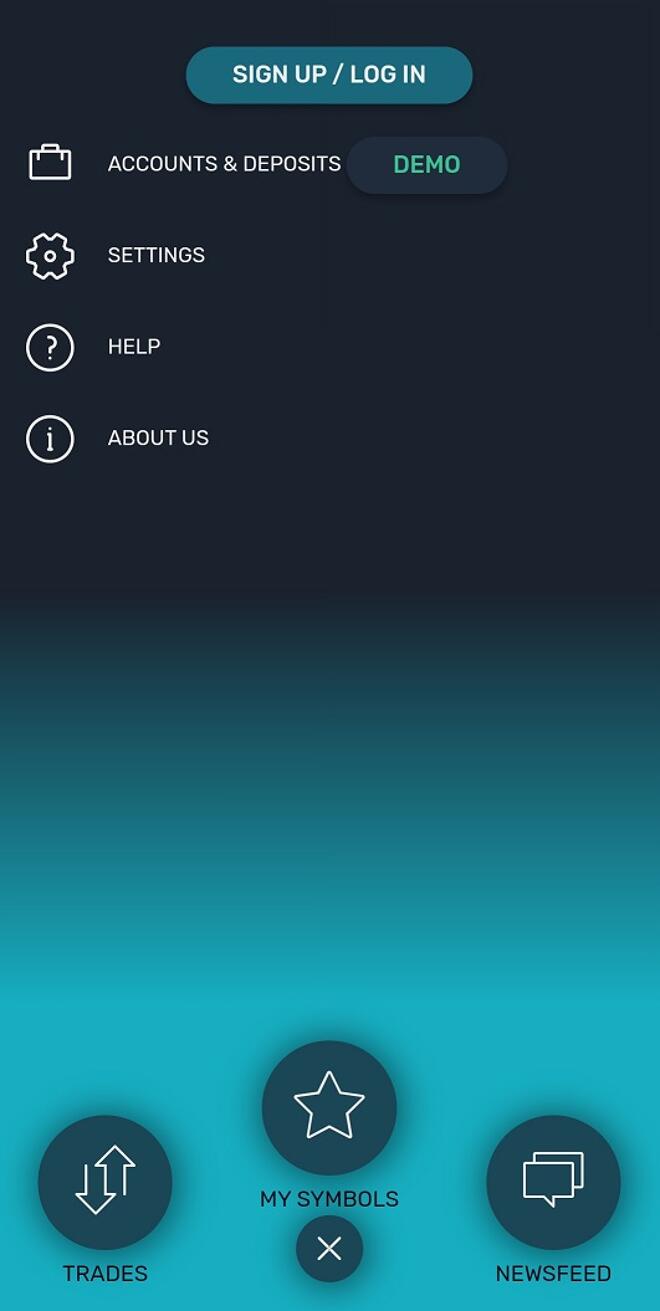Open Settings
660x1311 pixels.
156,256
